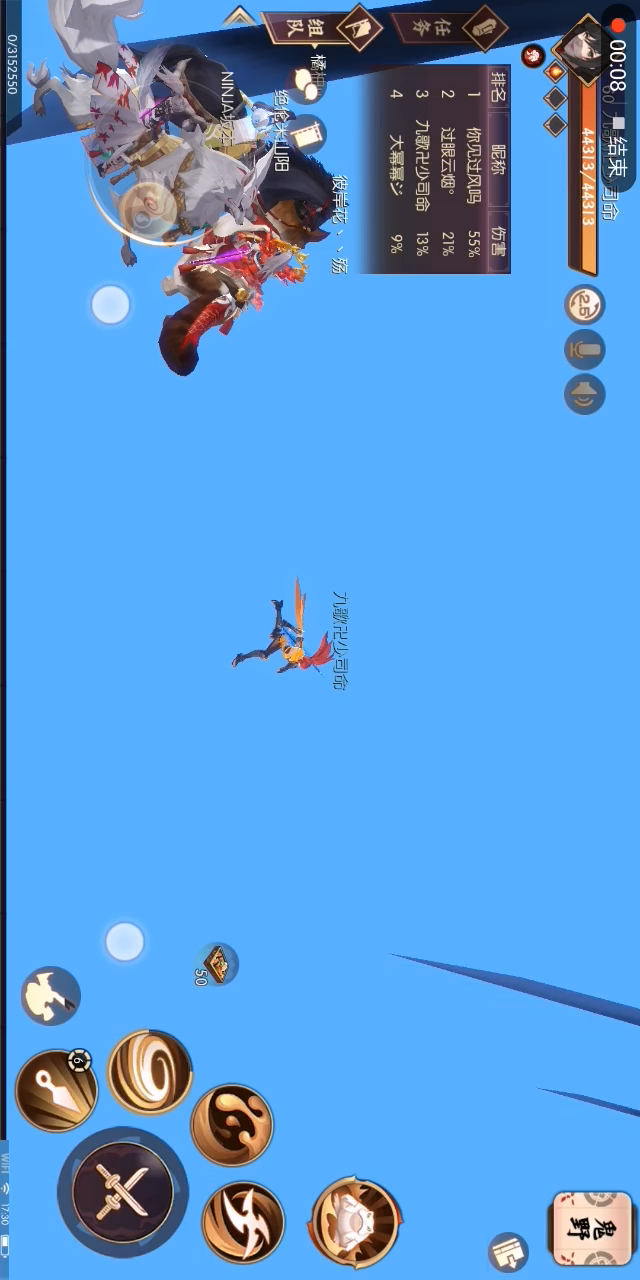Open the 鬼野 button
This screenshot has height=1280, width=640.
tap(592, 1227)
